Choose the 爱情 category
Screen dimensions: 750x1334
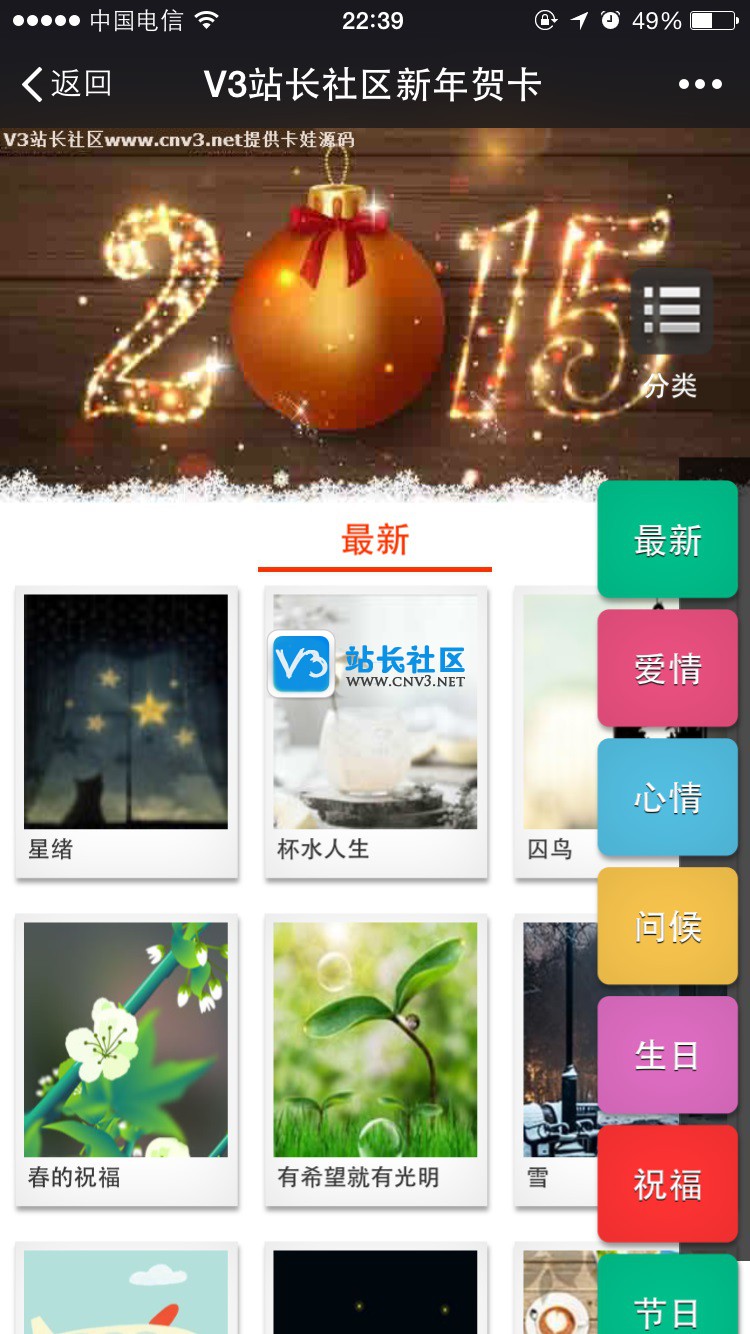tap(667, 668)
